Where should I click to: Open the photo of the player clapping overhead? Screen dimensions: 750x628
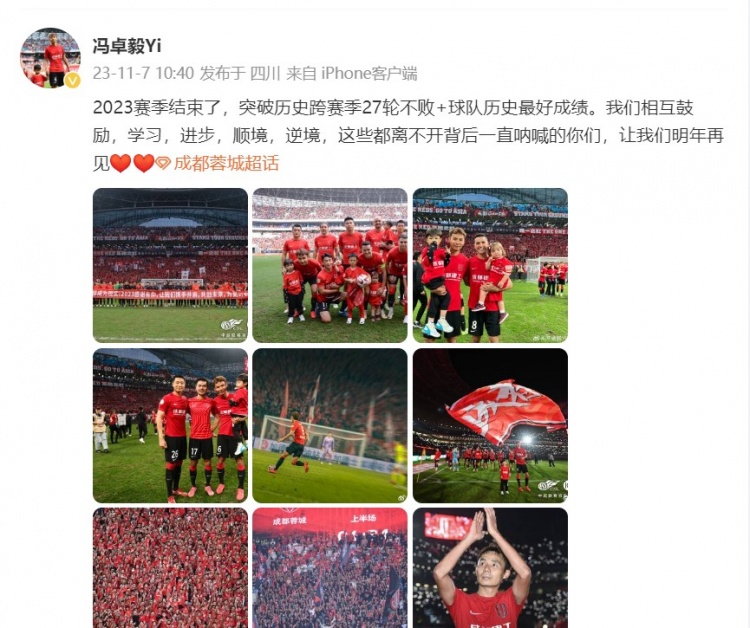[490, 567]
